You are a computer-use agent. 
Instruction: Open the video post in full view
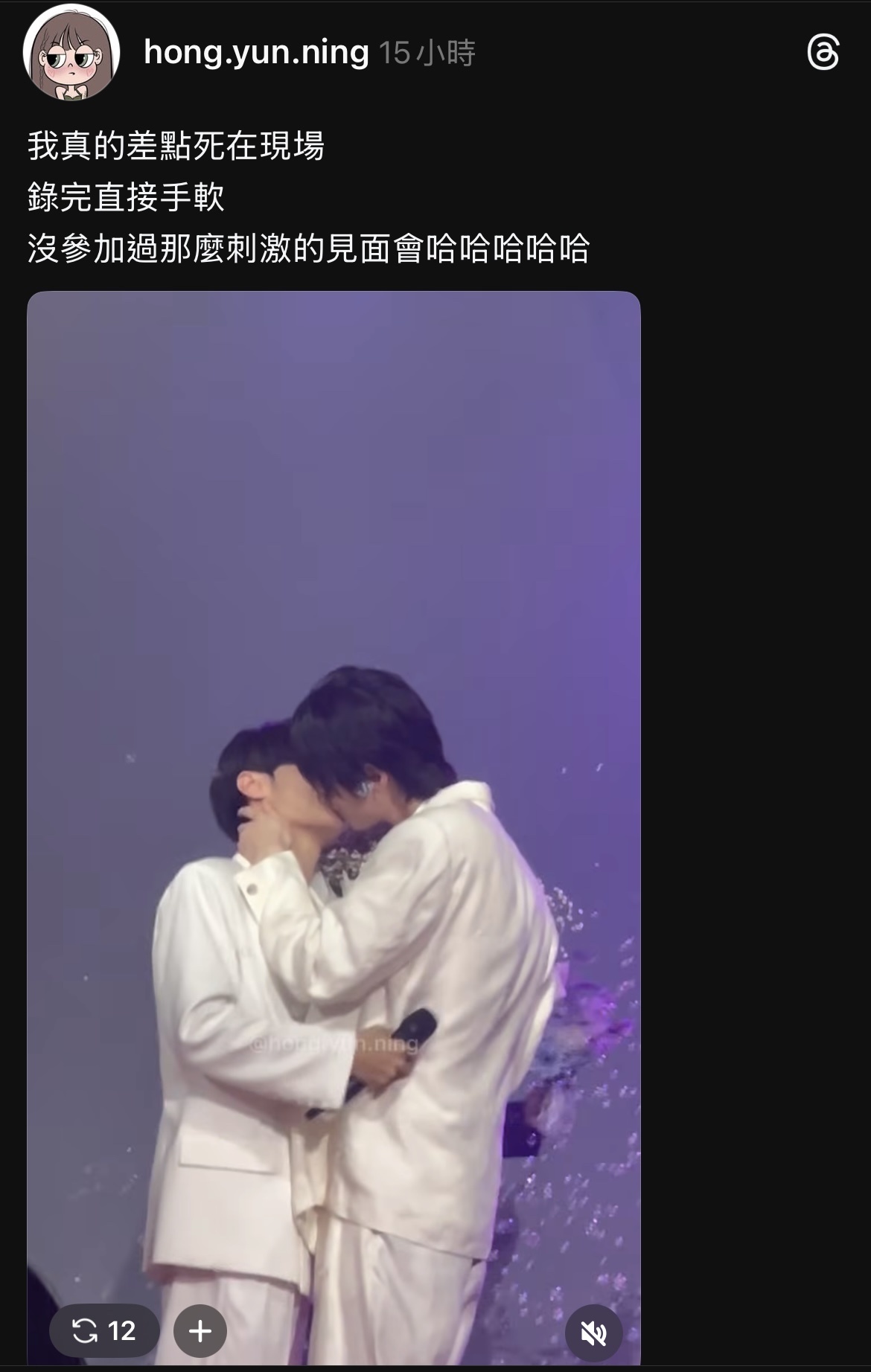tap(334, 744)
